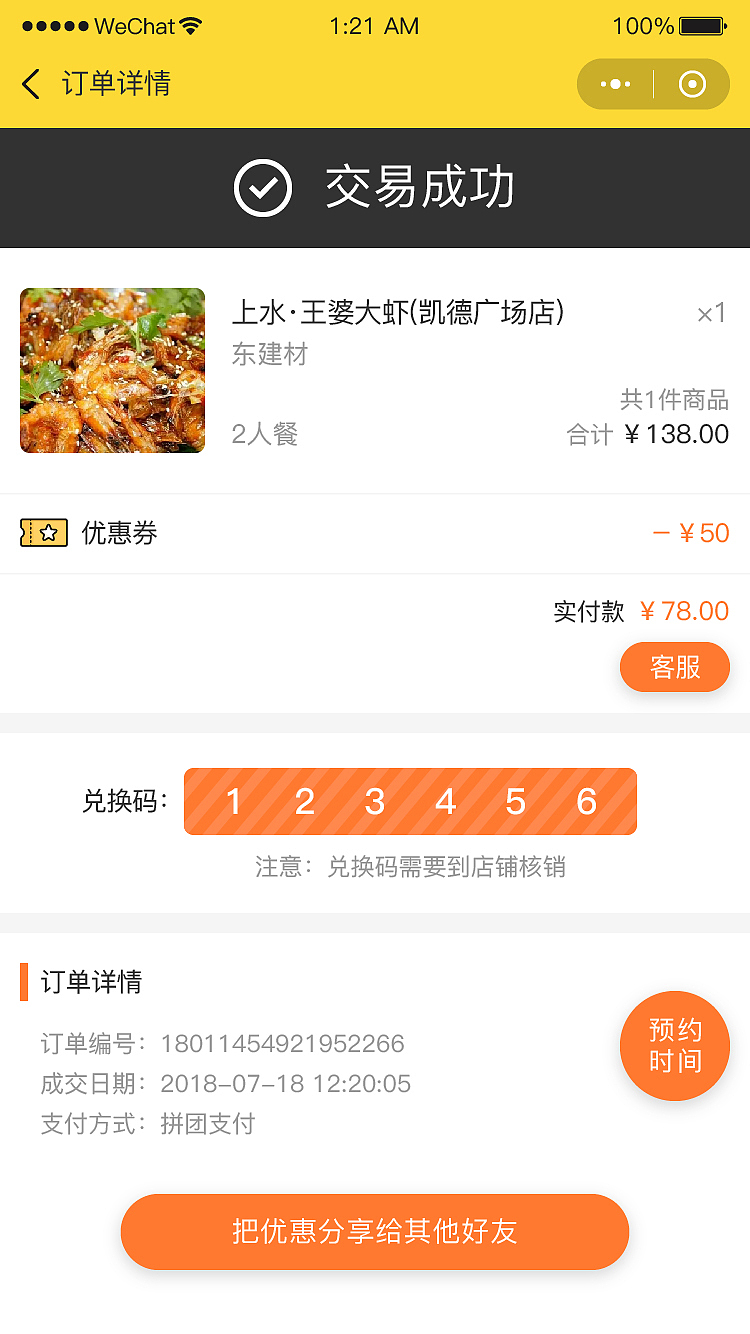Tap the 实付款 paid amount ¥78.00

[x=685, y=610]
